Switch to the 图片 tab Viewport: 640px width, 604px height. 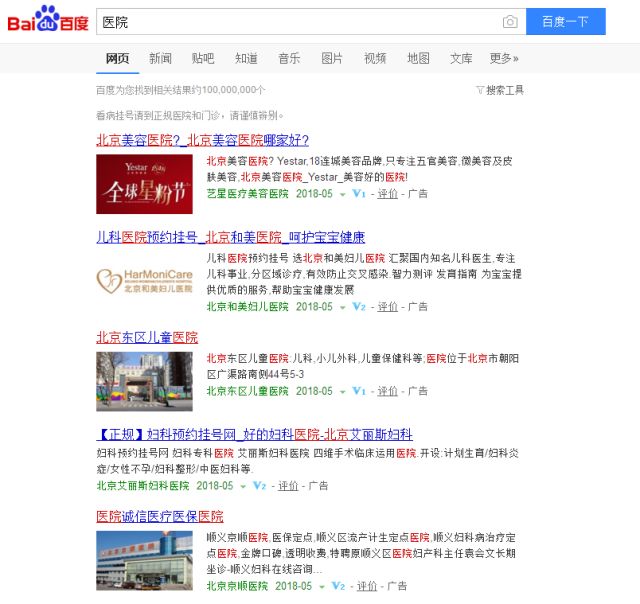coord(332,58)
